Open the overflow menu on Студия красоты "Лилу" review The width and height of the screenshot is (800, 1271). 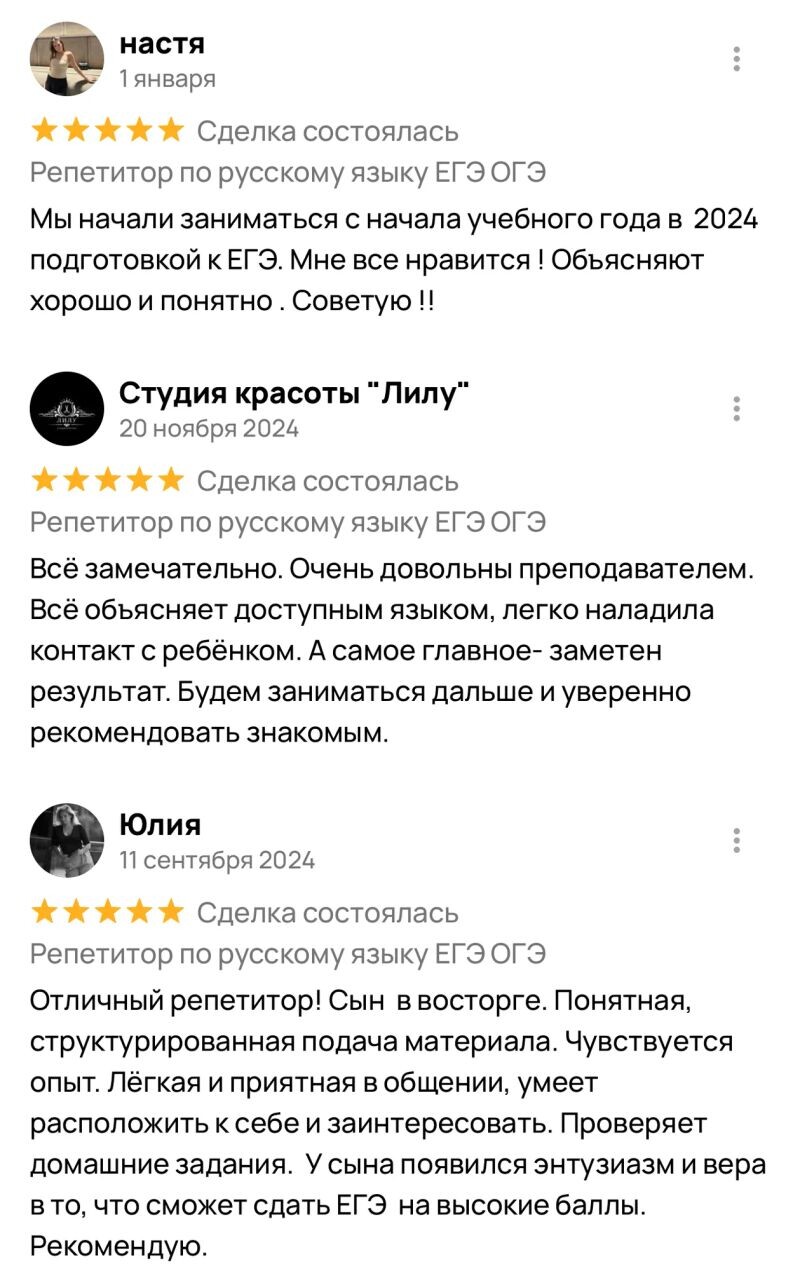[x=736, y=409]
